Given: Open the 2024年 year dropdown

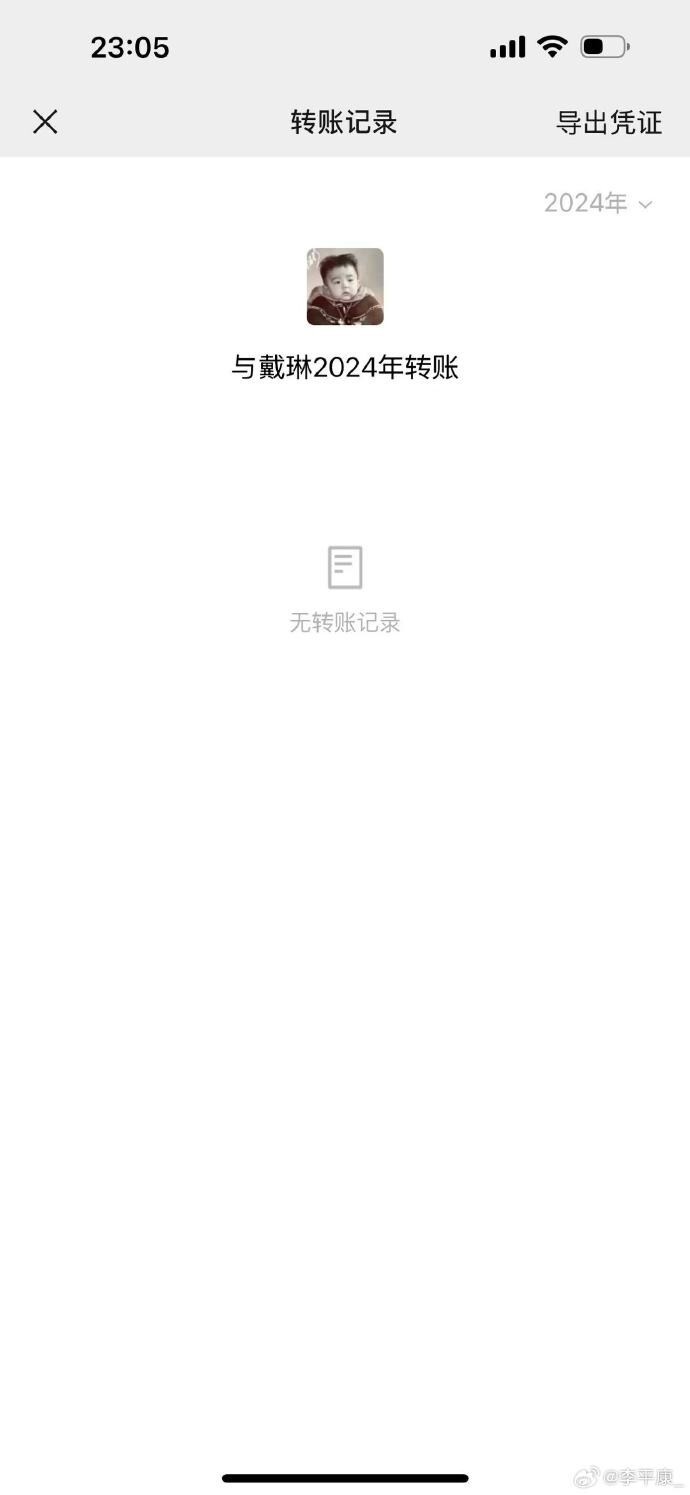Looking at the screenshot, I should [x=597, y=203].
